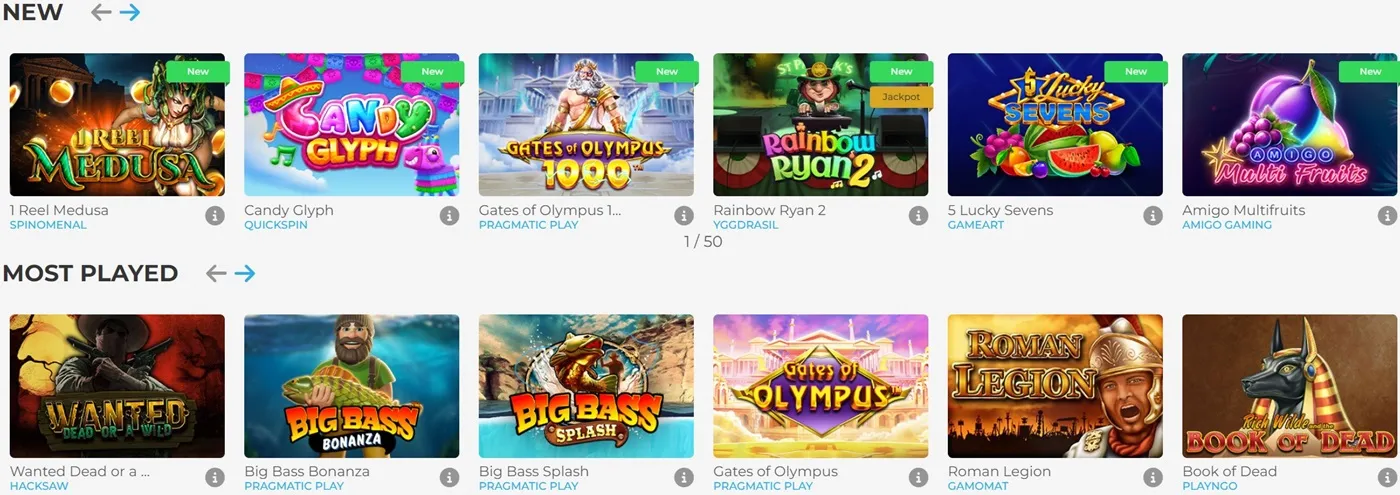Show info for Roman Legion
Screen dimensions: 1400x495
click(1152, 477)
